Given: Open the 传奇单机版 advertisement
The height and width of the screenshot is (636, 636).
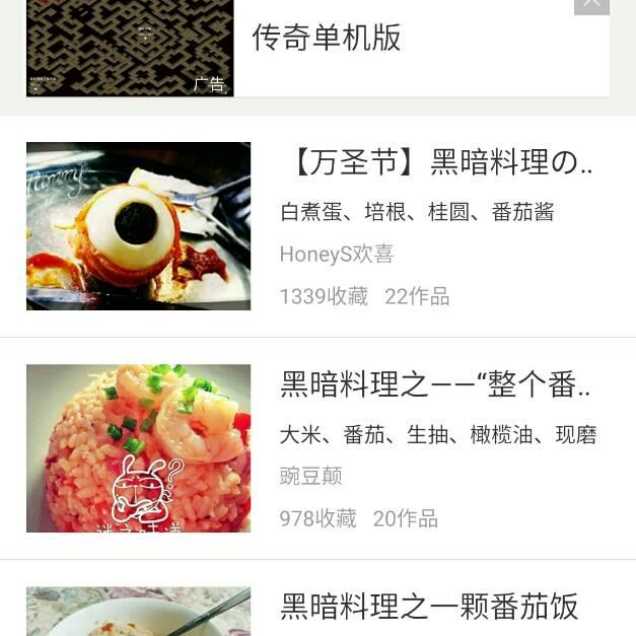Looking at the screenshot, I should pyautogui.click(x=326, y=38).
